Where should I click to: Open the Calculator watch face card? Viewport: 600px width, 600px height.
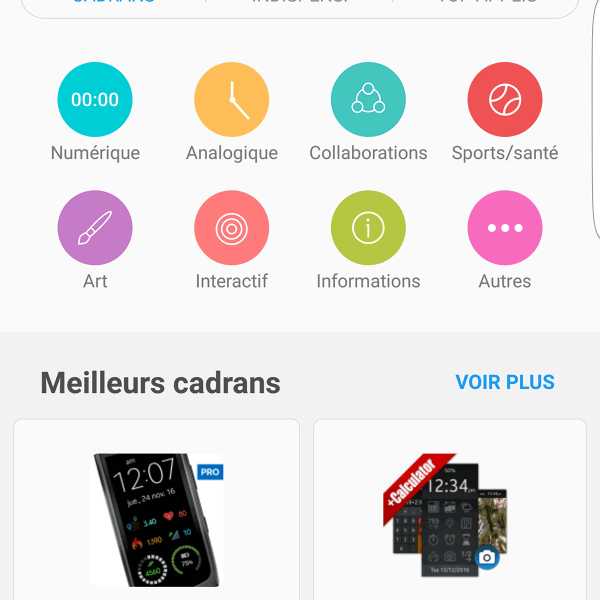point(449,515)
